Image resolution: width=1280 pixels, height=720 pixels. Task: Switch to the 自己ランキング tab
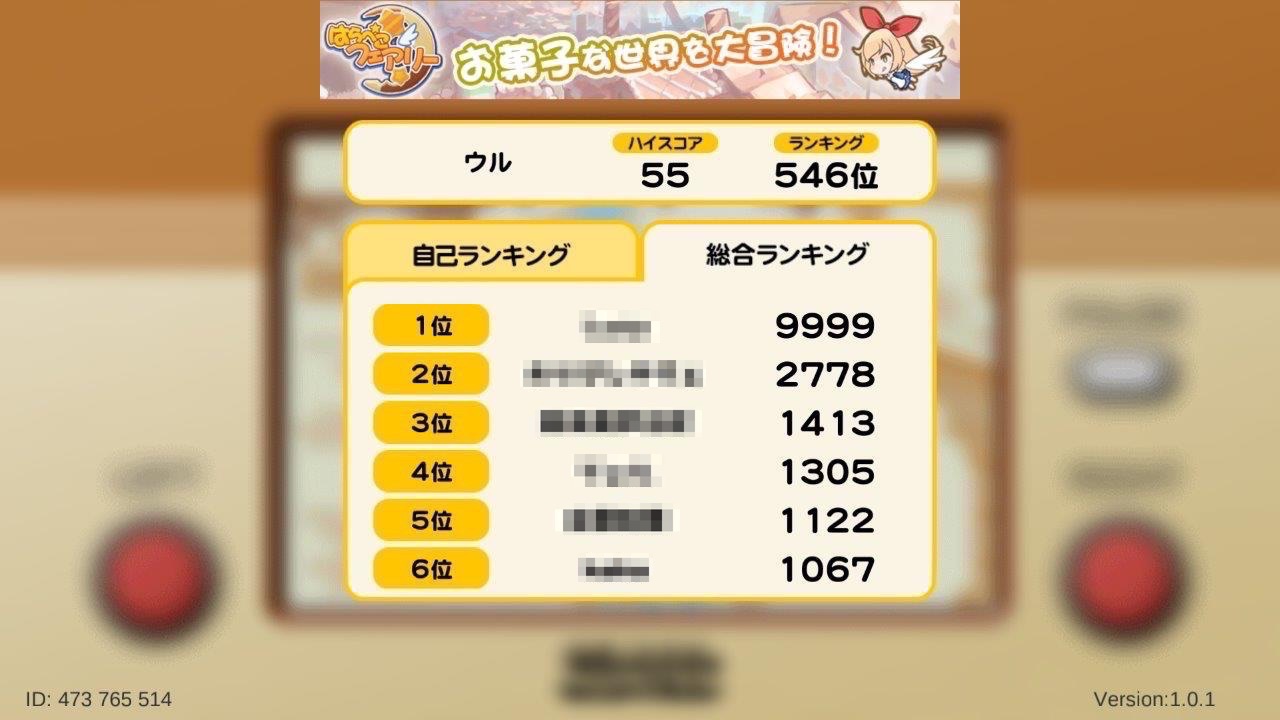pyautogui.click(x=490, y=254)
